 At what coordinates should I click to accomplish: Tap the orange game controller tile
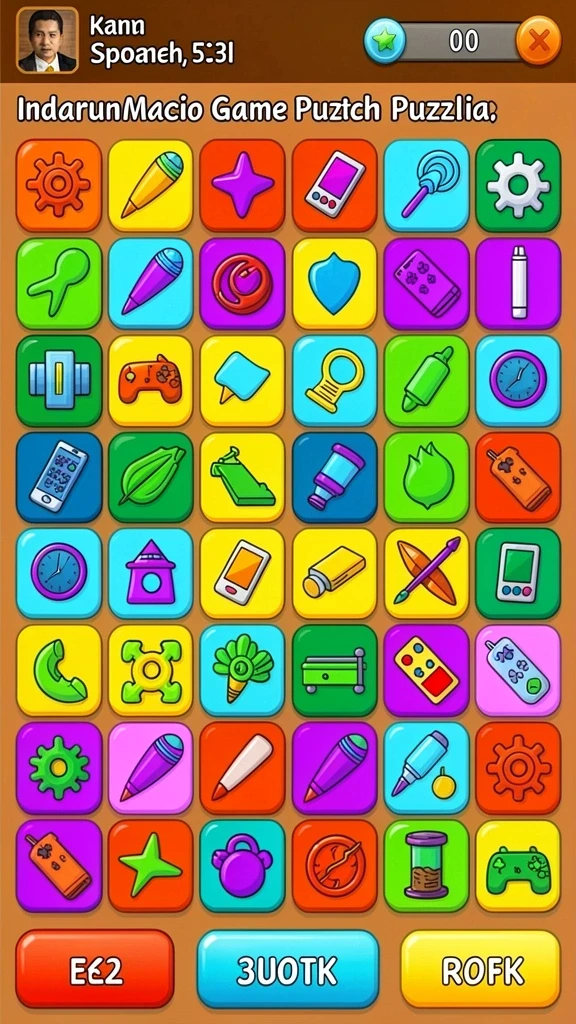point(150,380)
